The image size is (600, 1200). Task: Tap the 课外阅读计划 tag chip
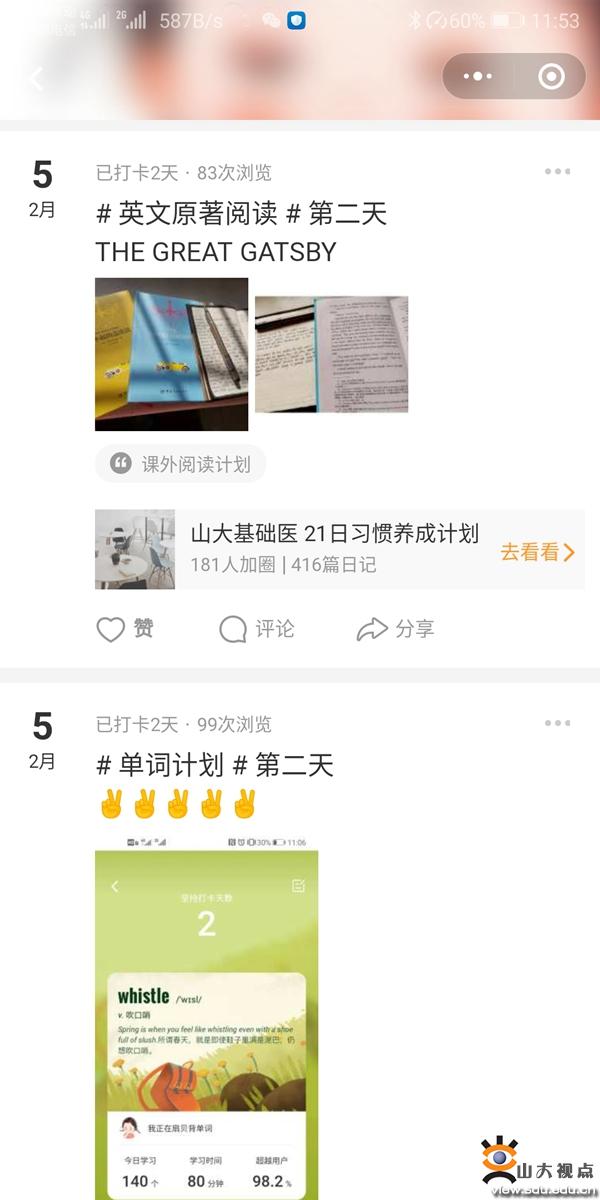tap(180, 464)
